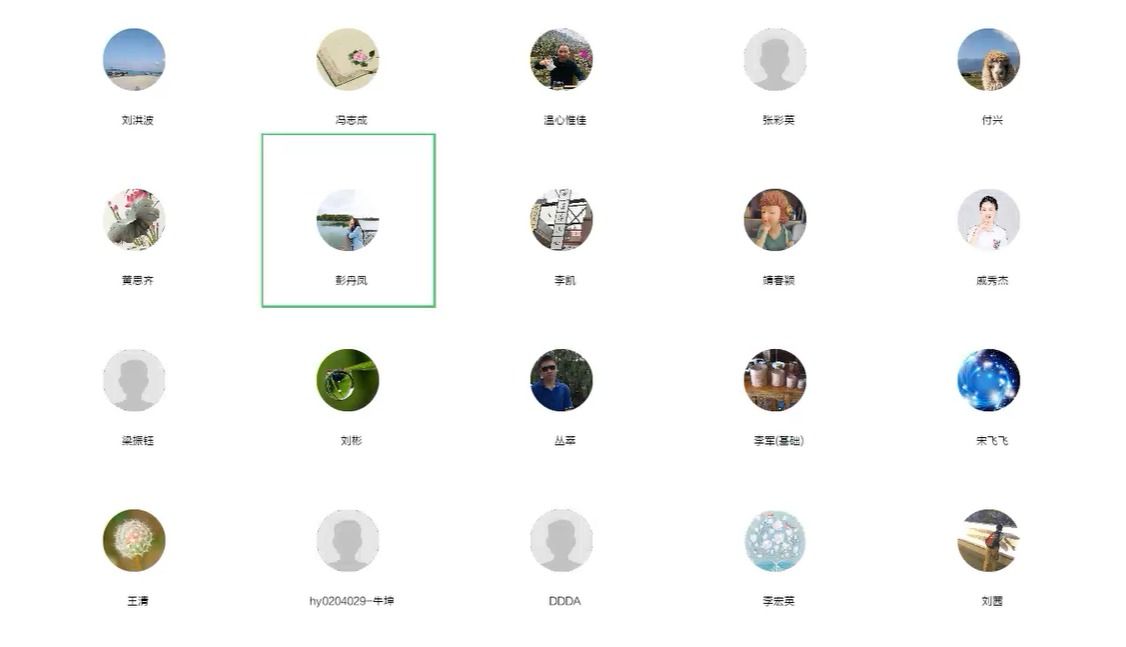Open 梁振钰's tile
This screenshot has height=647, width=1126.
[x=134, y=380]
